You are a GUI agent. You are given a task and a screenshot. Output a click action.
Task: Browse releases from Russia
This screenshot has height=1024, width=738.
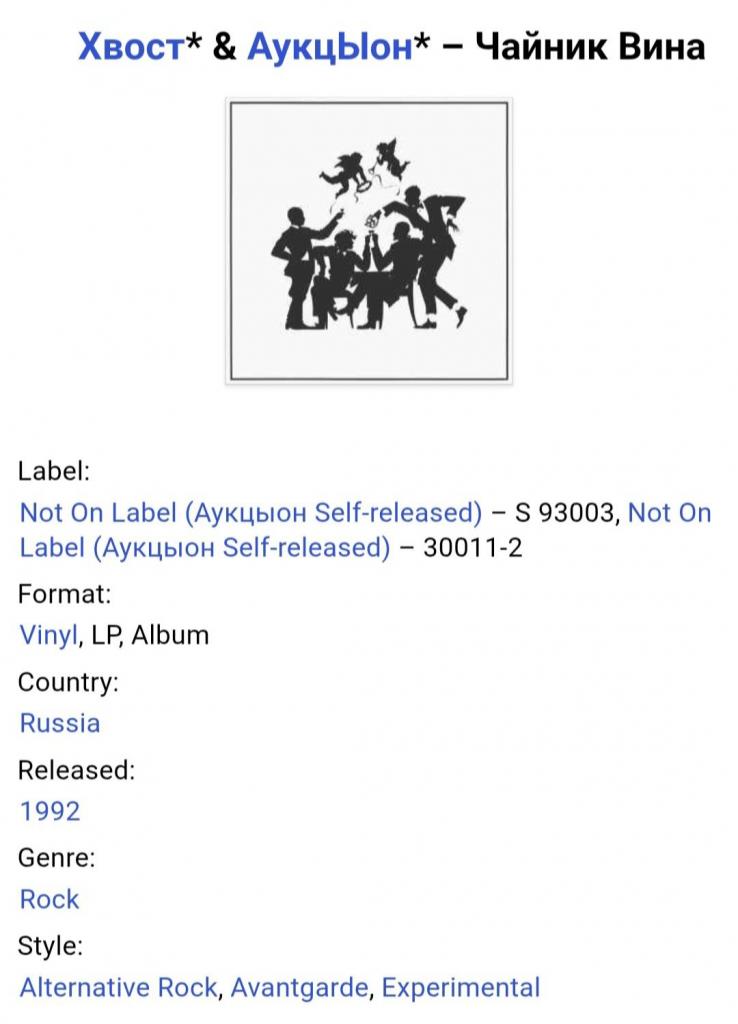(x=60, y=723)
